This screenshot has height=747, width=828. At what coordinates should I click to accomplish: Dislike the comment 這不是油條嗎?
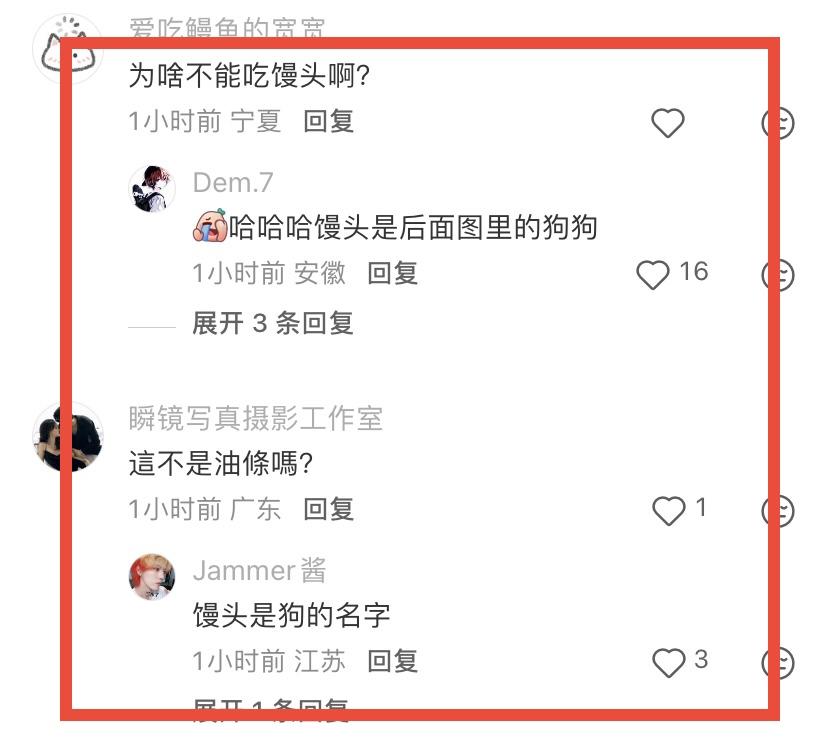click(x=778, y=511)
